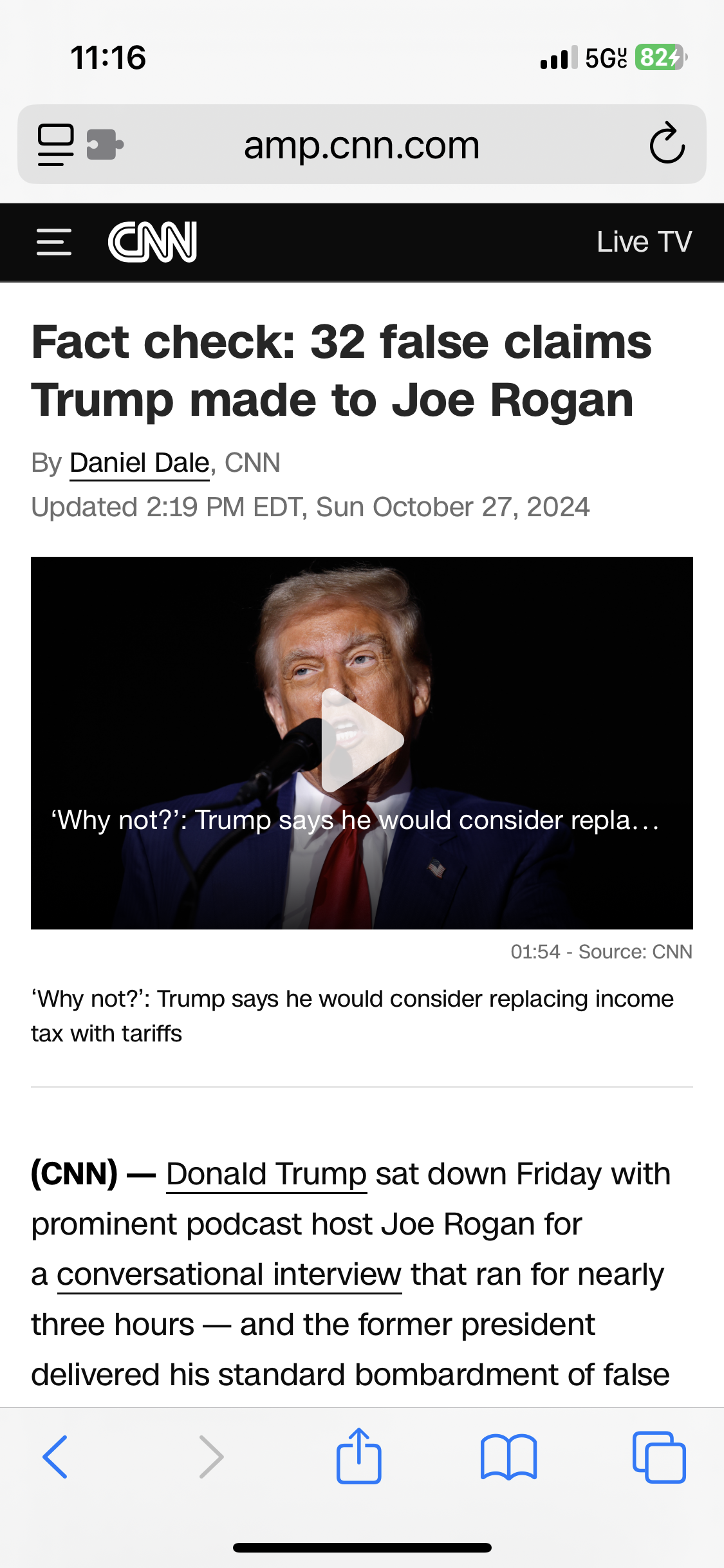Open author Daniel Dale's page

(x=140, y=463)
